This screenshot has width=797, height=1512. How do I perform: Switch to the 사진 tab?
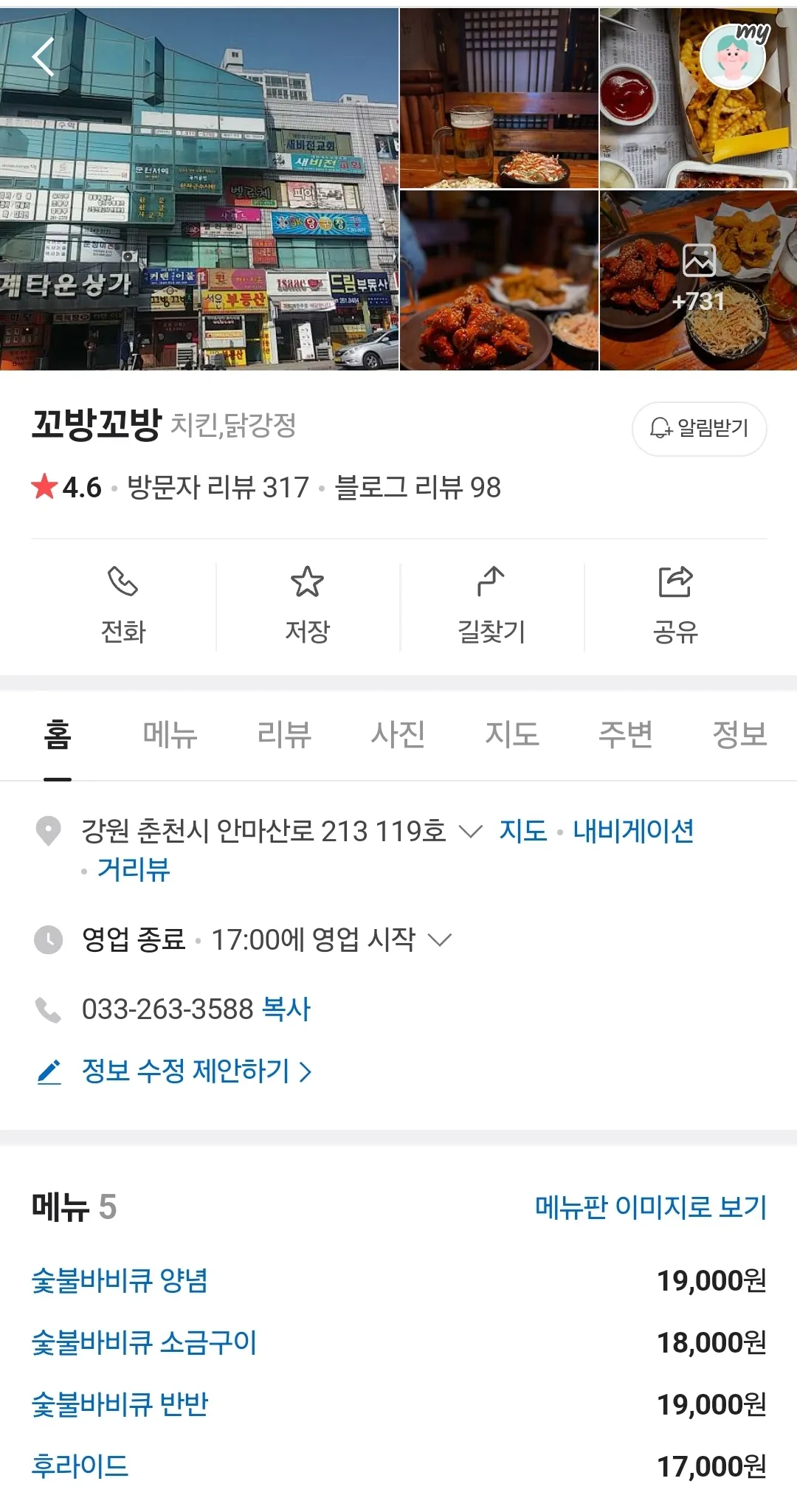(x=398, y=735)
